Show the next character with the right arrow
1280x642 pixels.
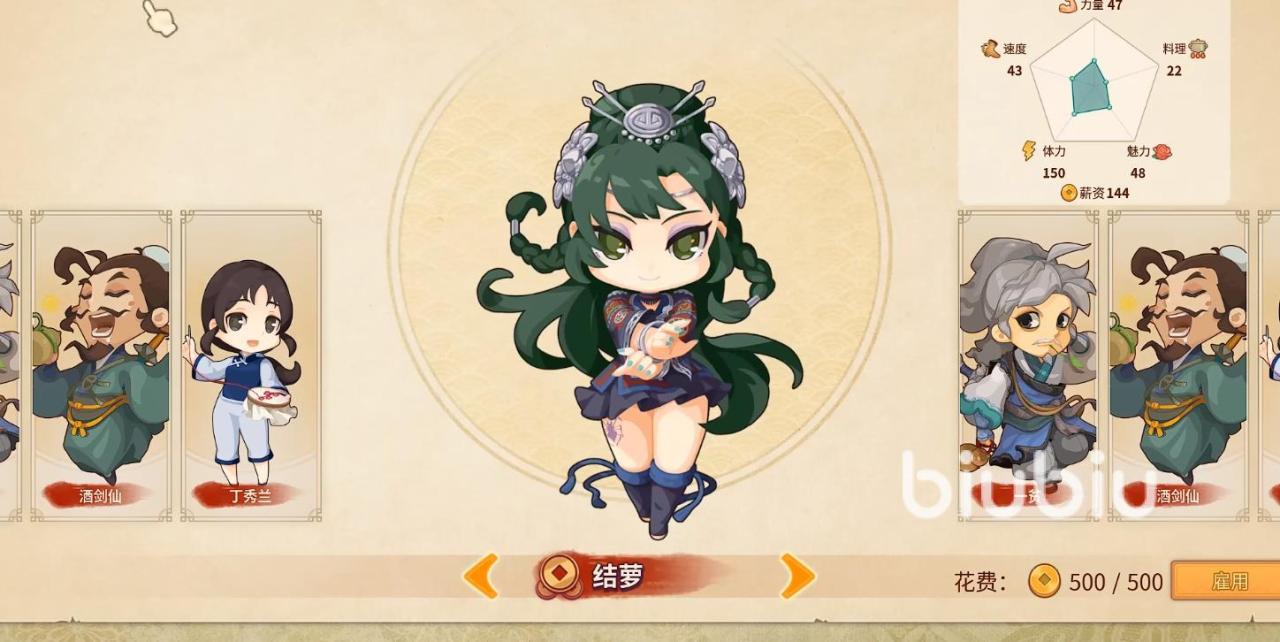(797, 576)
